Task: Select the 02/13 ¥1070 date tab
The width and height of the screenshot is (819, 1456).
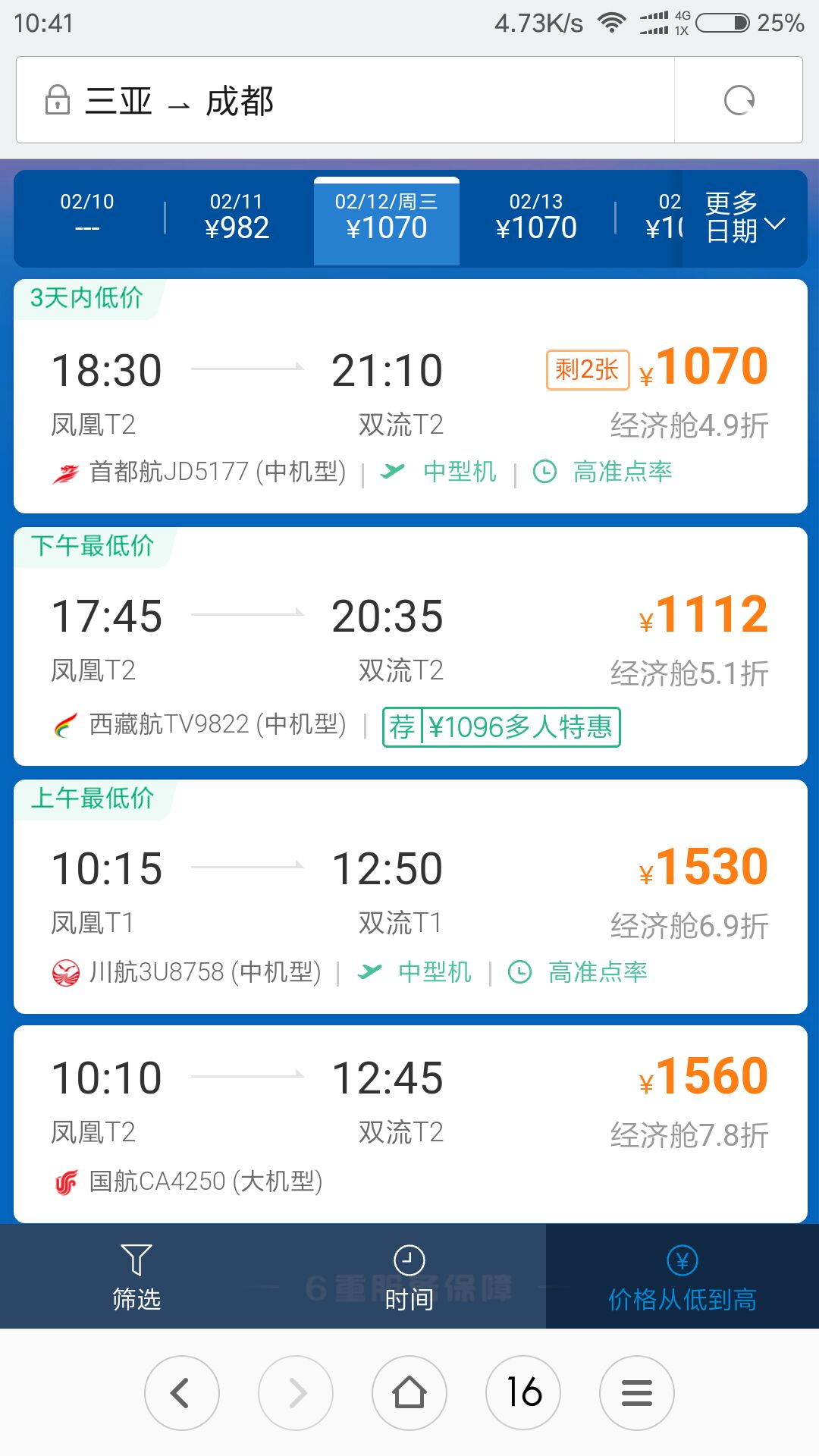Action: [536, 216]
